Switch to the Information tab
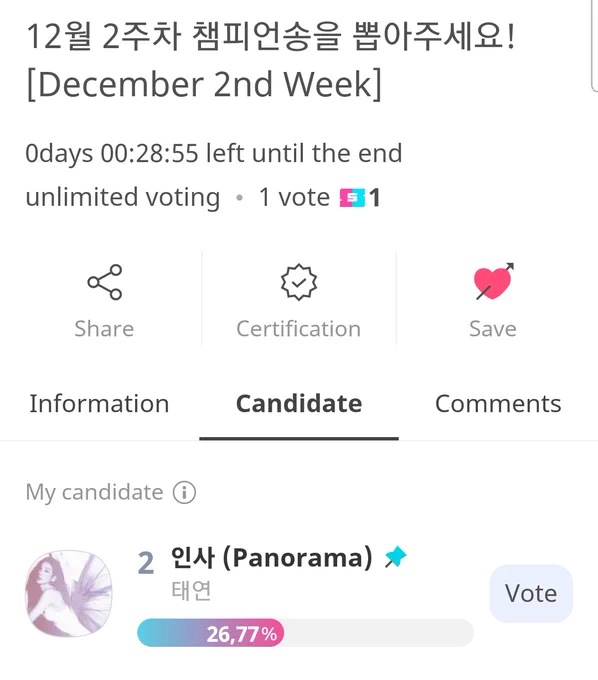 coord(99,404)
